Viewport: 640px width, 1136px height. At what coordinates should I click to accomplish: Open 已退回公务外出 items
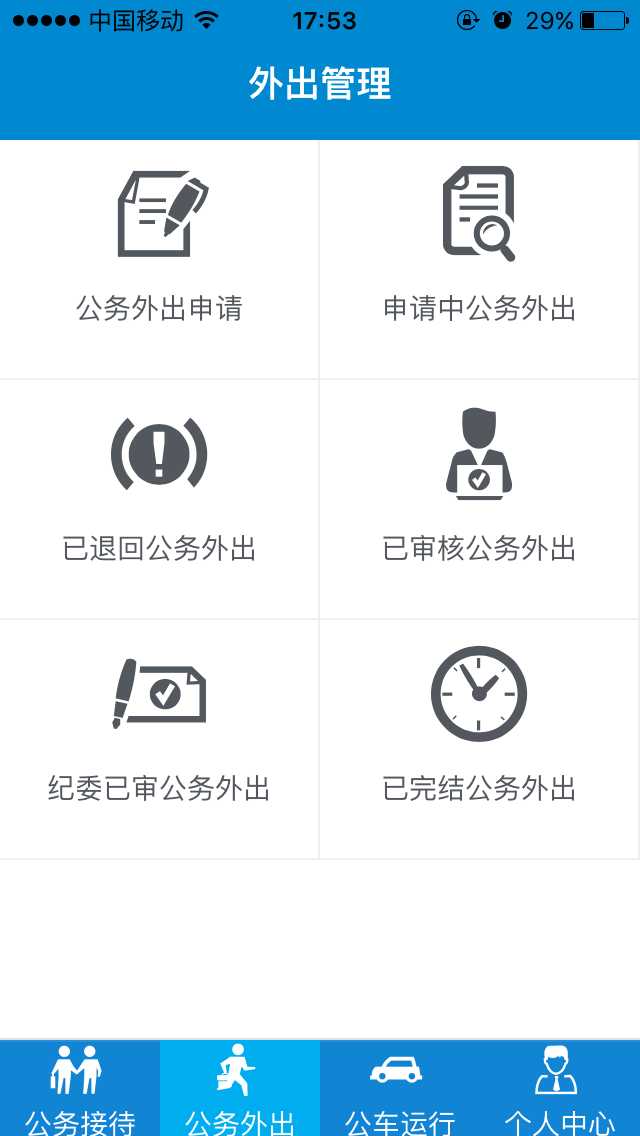(160, 498)
